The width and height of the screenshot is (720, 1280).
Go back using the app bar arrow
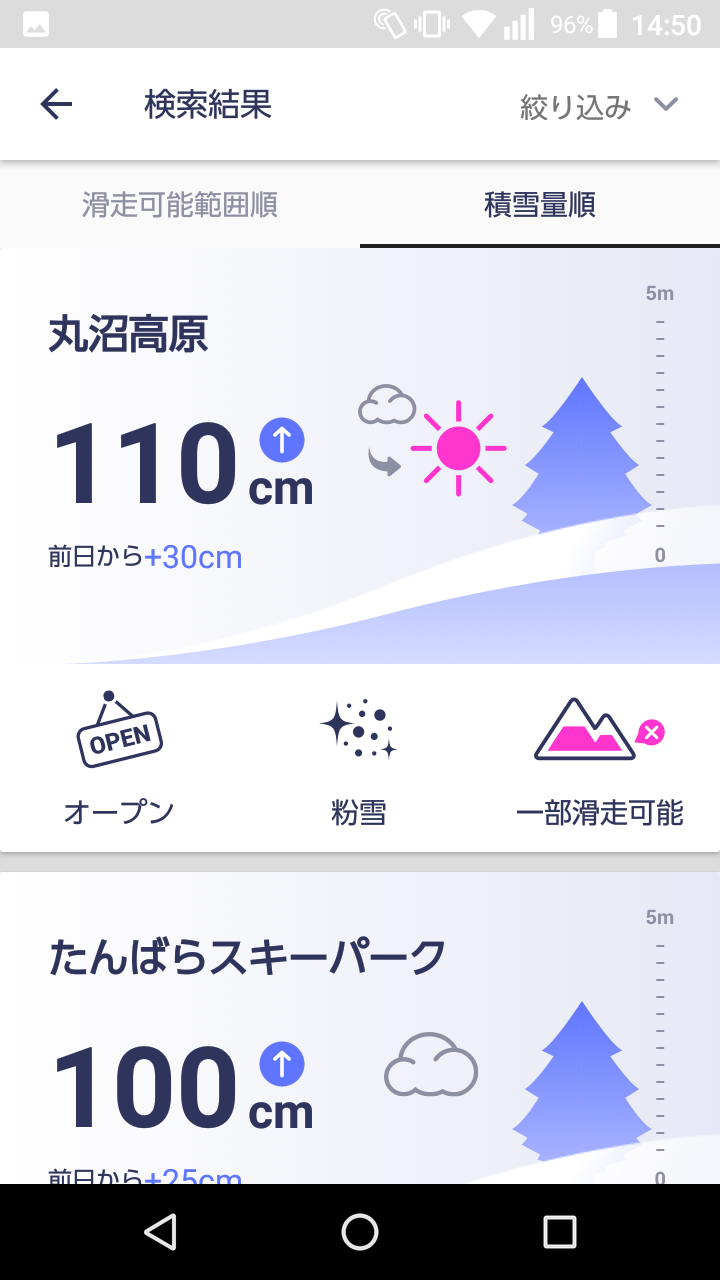(56, 104)
